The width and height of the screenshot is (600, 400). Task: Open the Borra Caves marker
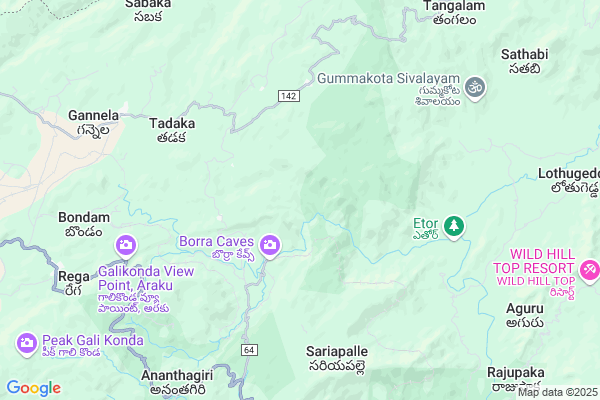click(269, 244)
